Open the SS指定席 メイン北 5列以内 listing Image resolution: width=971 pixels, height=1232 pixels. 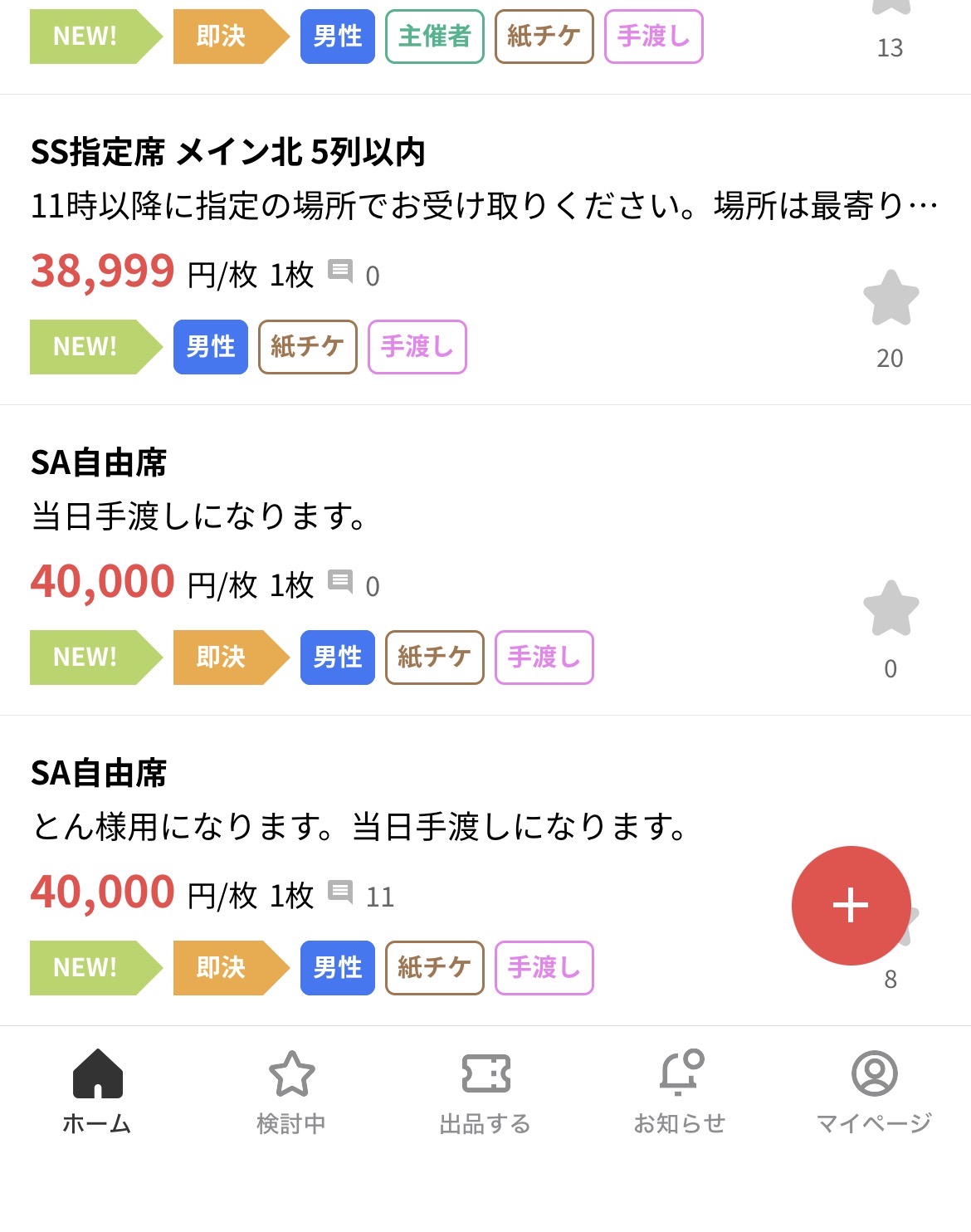pyautogui.click(x=228, y=153)
